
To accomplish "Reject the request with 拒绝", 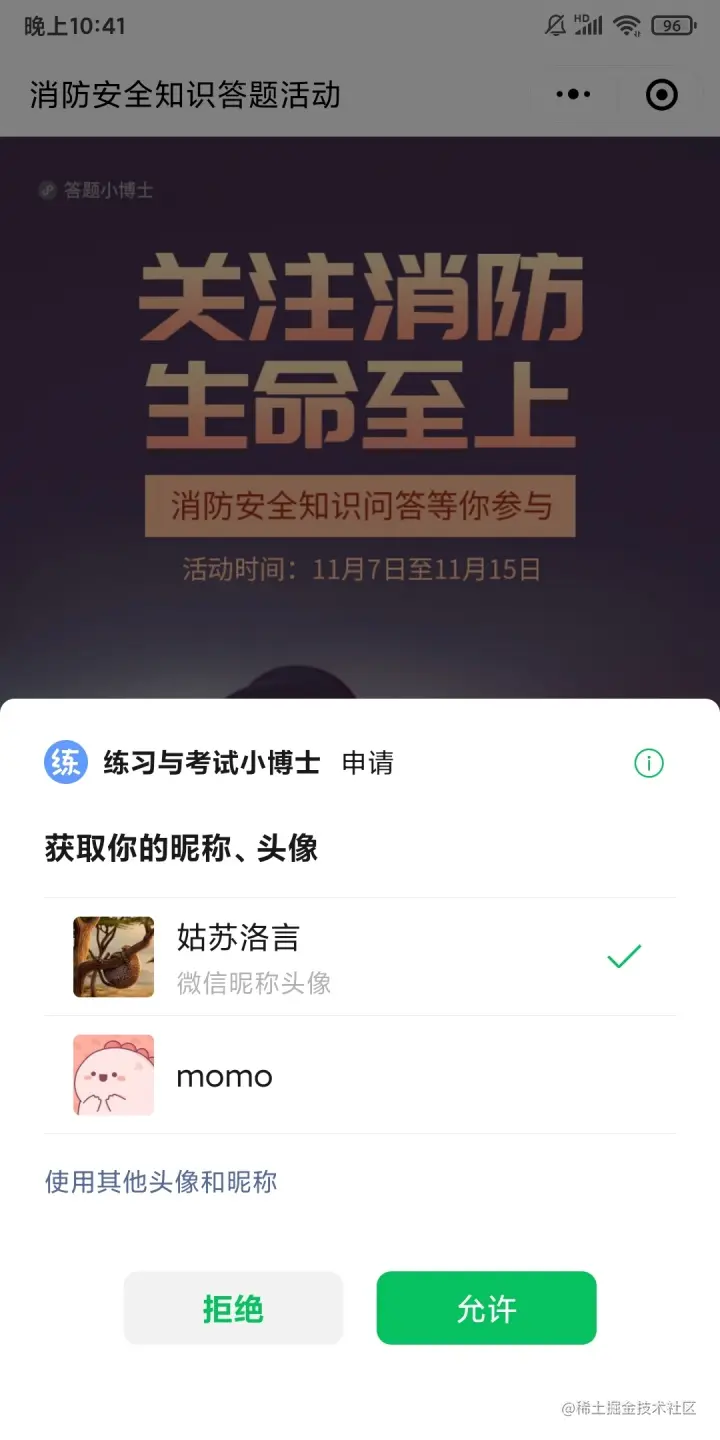I will (x=233, y=1308).
